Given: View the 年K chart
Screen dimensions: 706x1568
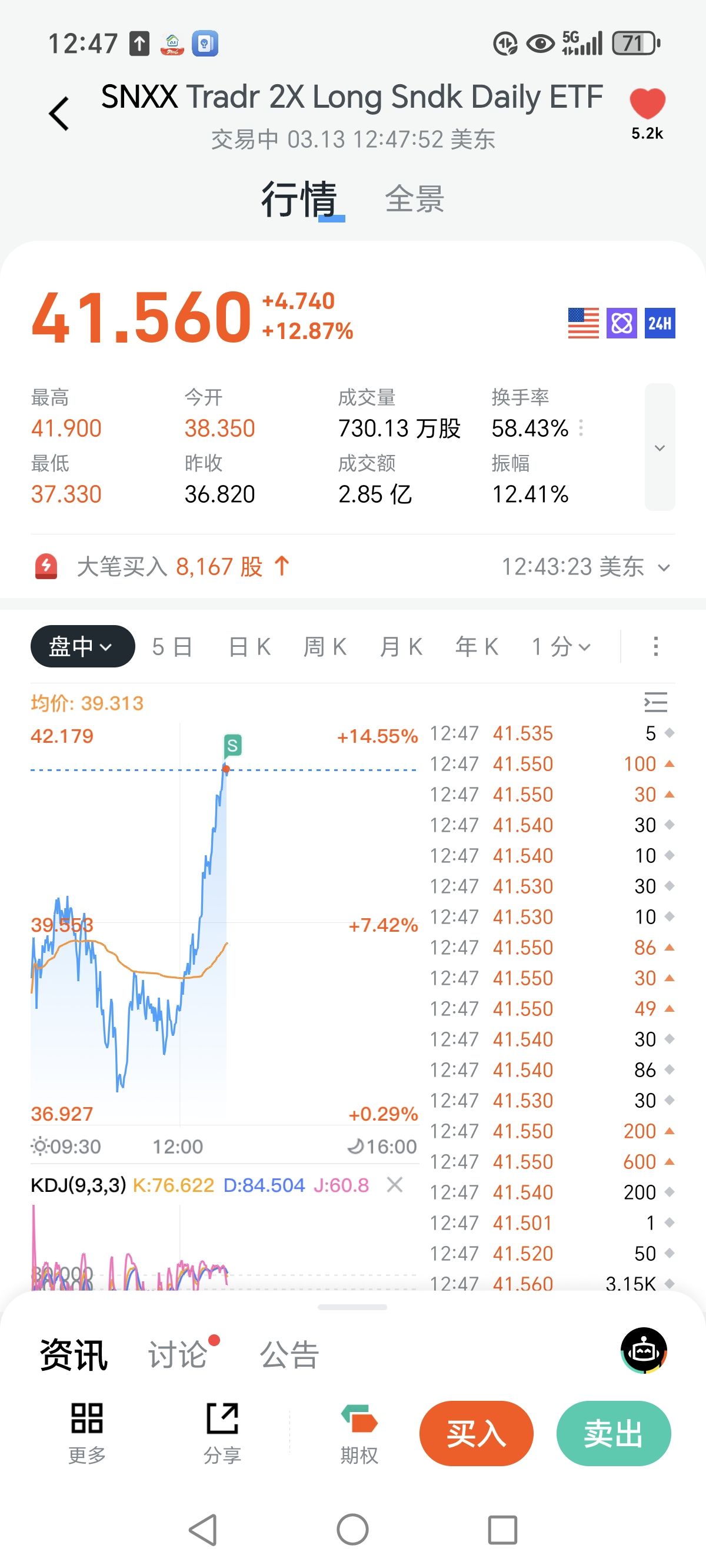Looking at the screenshot, I should 477,646.
